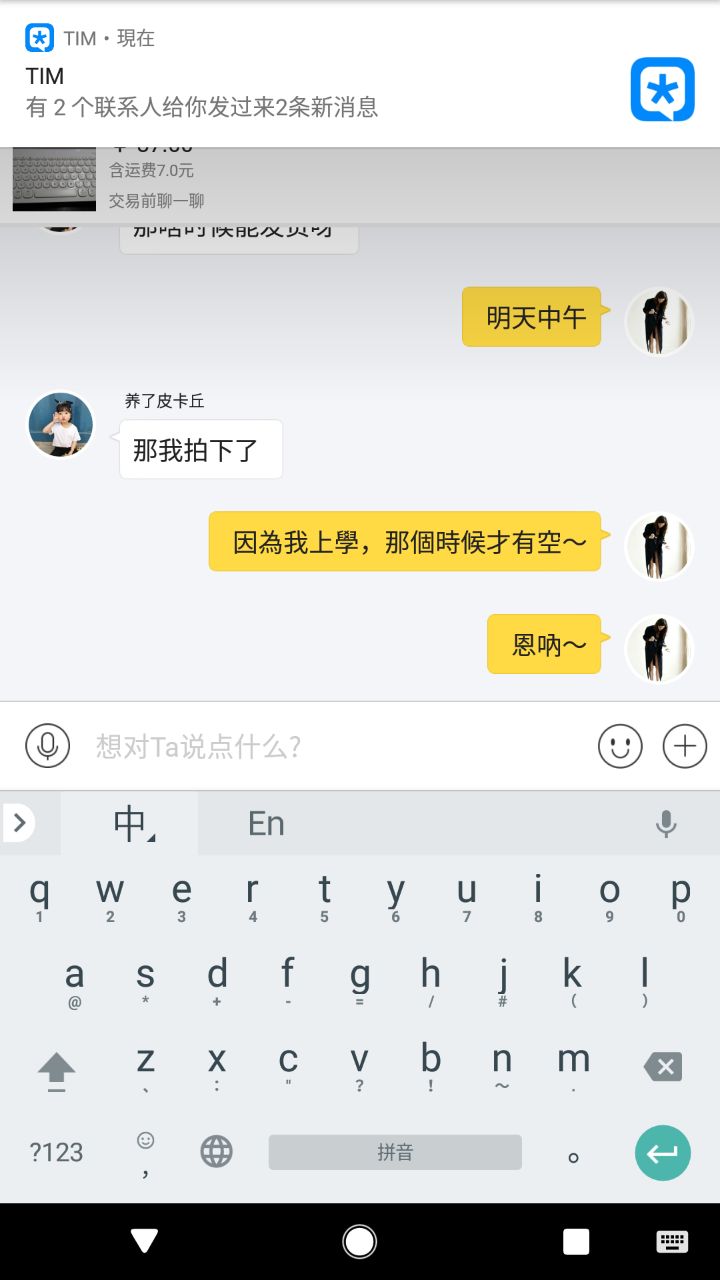
Task: Hit the keyboard backspace key
Action: (x=662, y=1067)
